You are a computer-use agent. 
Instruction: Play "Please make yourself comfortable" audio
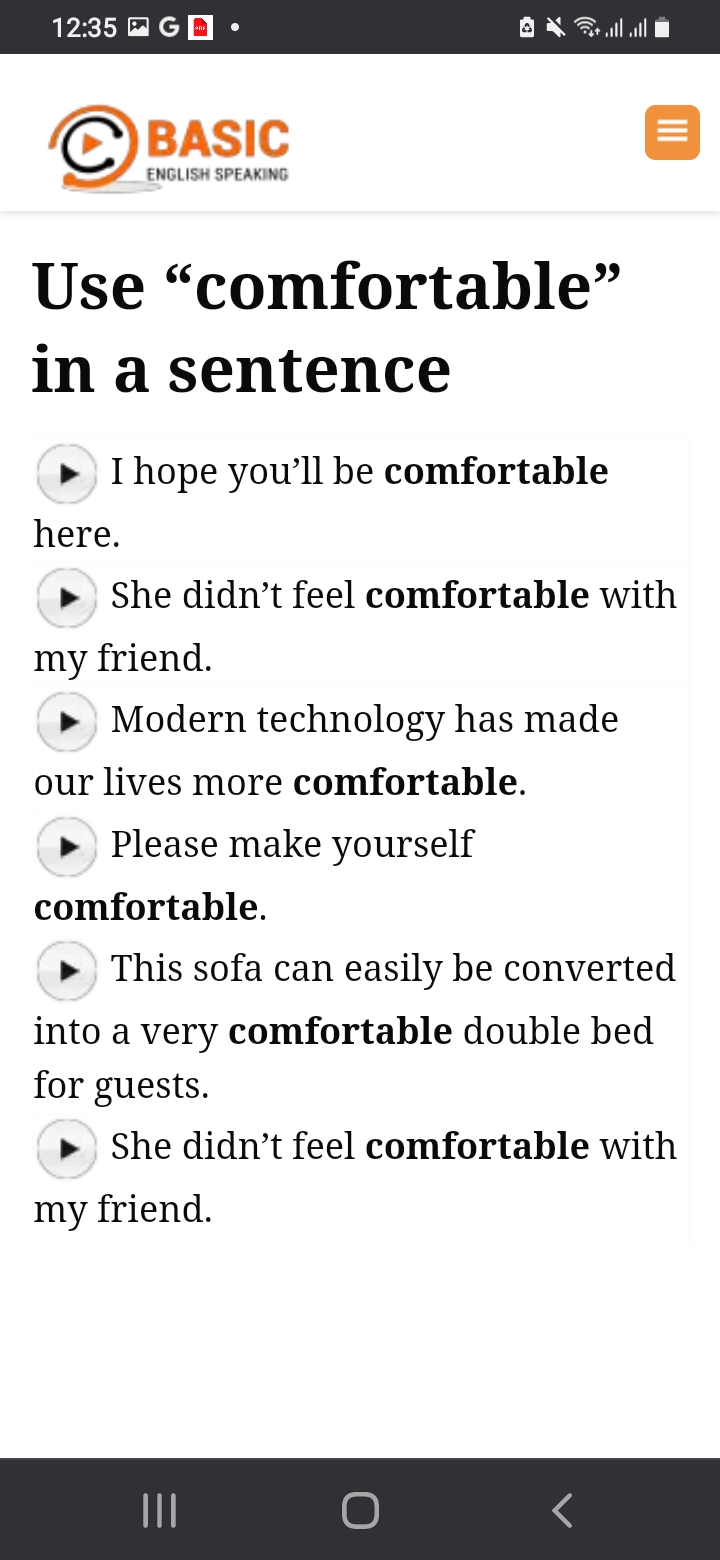pyautogui.click(x=66, y=846)
